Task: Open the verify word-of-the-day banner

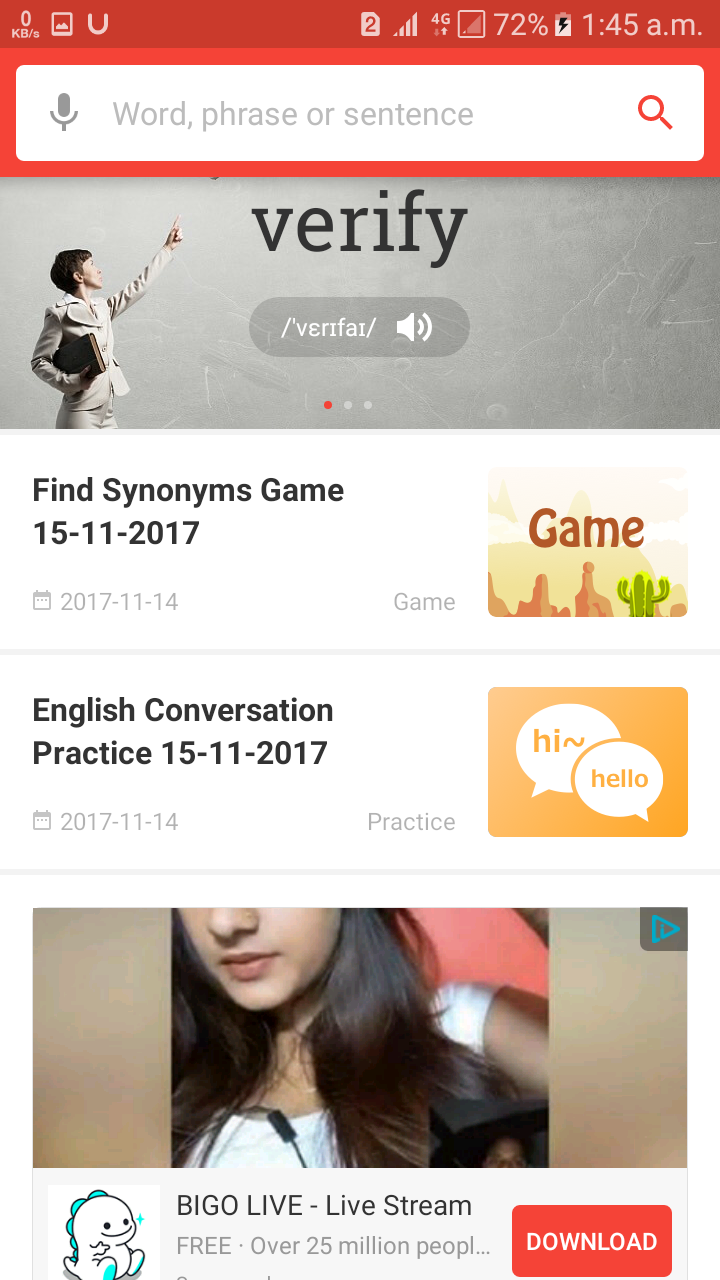Action: coord(360,303)
